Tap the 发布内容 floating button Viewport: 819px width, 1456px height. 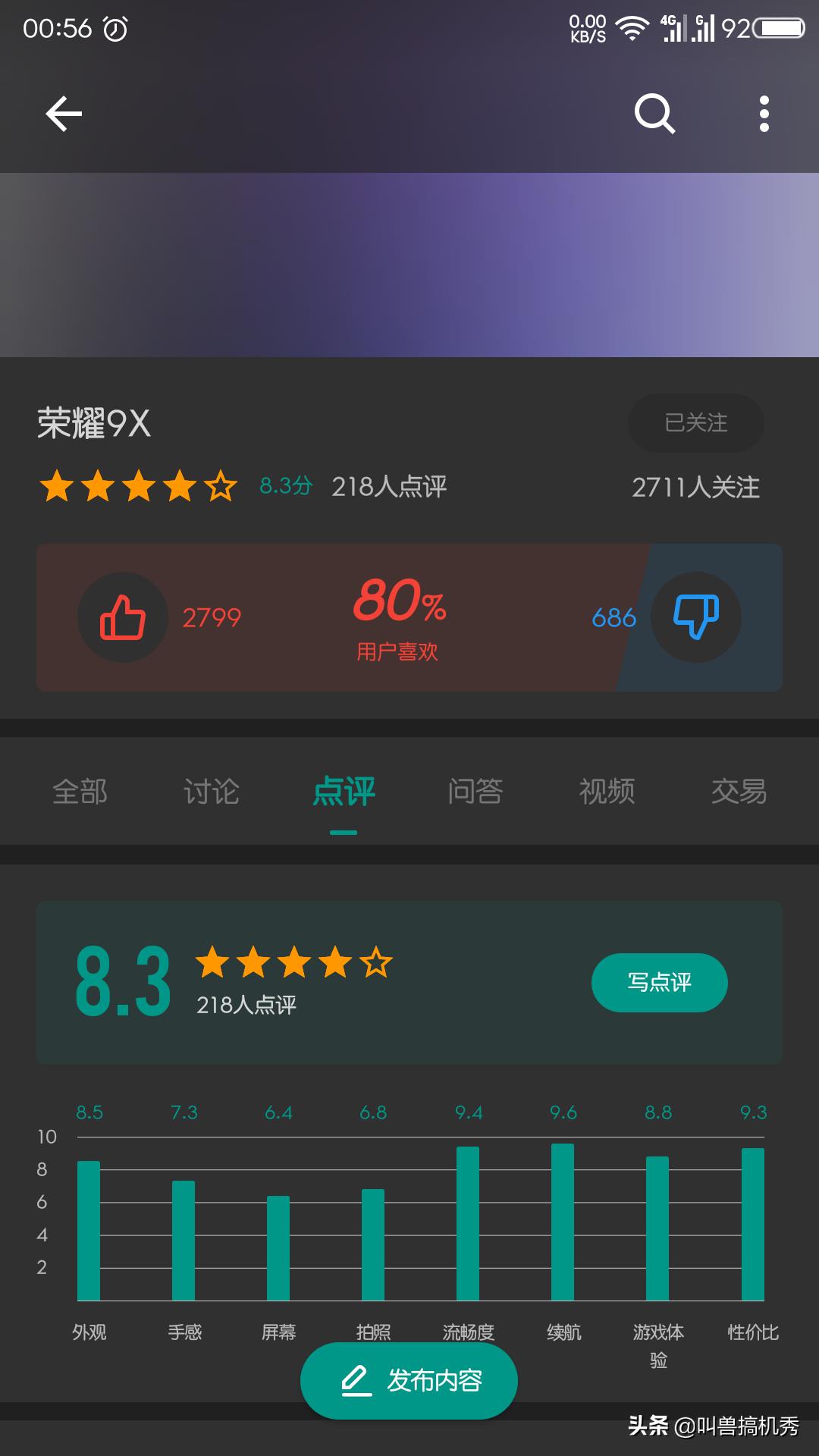pos(409,1380)
